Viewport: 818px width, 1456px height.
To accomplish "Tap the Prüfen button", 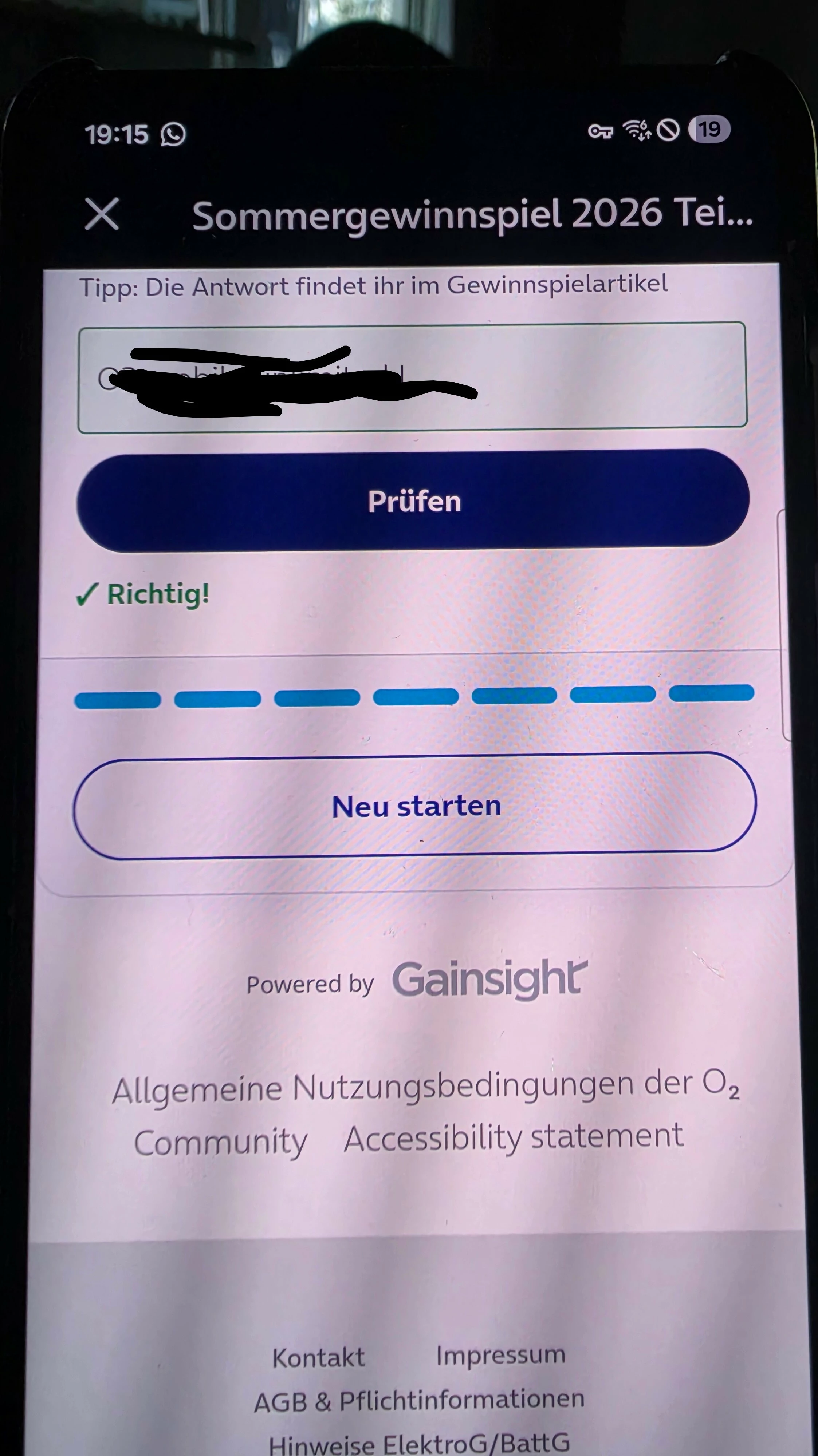I will coord(413,500).
